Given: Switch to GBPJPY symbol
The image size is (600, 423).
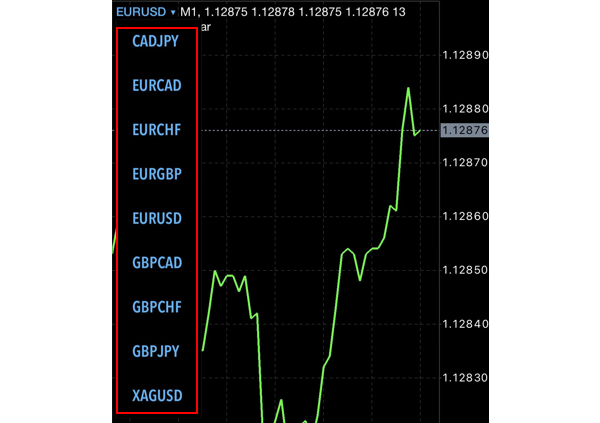Looking at the screenshot, I should coord(157,351).
